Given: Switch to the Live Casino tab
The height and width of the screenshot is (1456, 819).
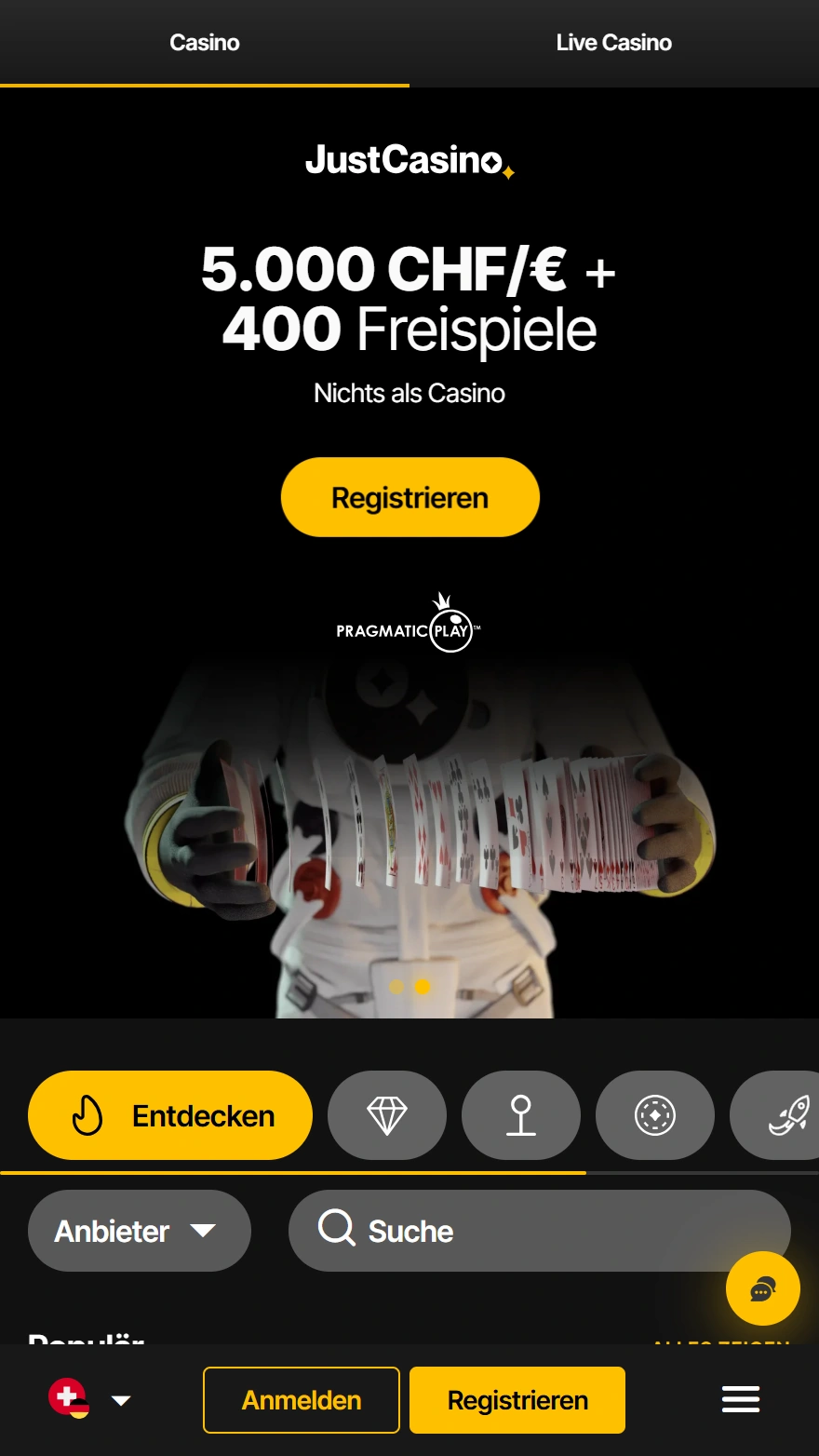Looking at the screenshot, I should coord(613,42).
